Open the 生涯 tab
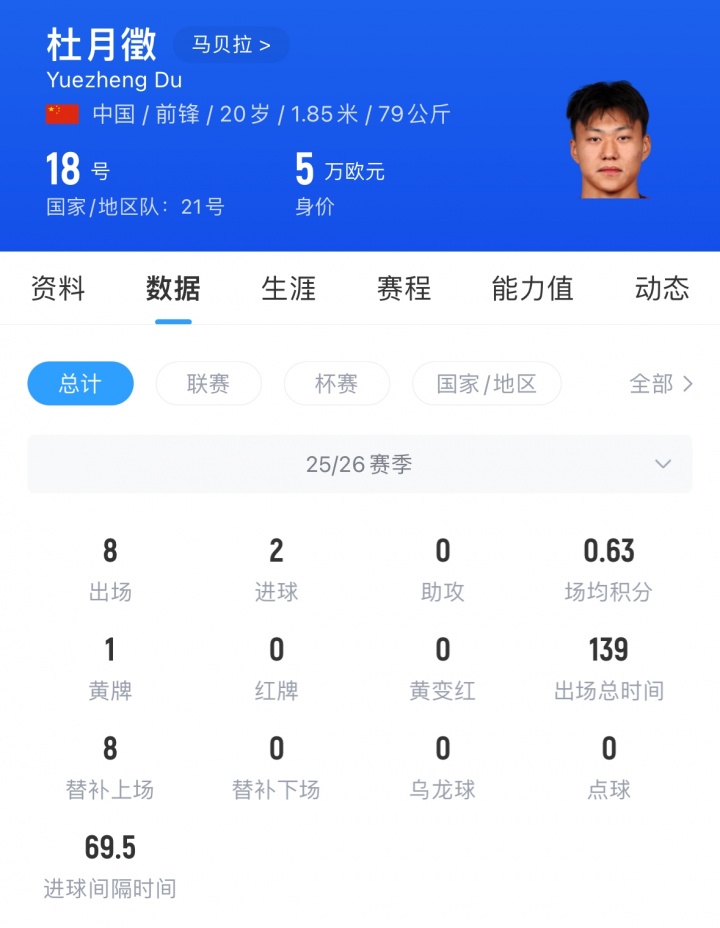This screenshot has width=720, height=928. 288,289
